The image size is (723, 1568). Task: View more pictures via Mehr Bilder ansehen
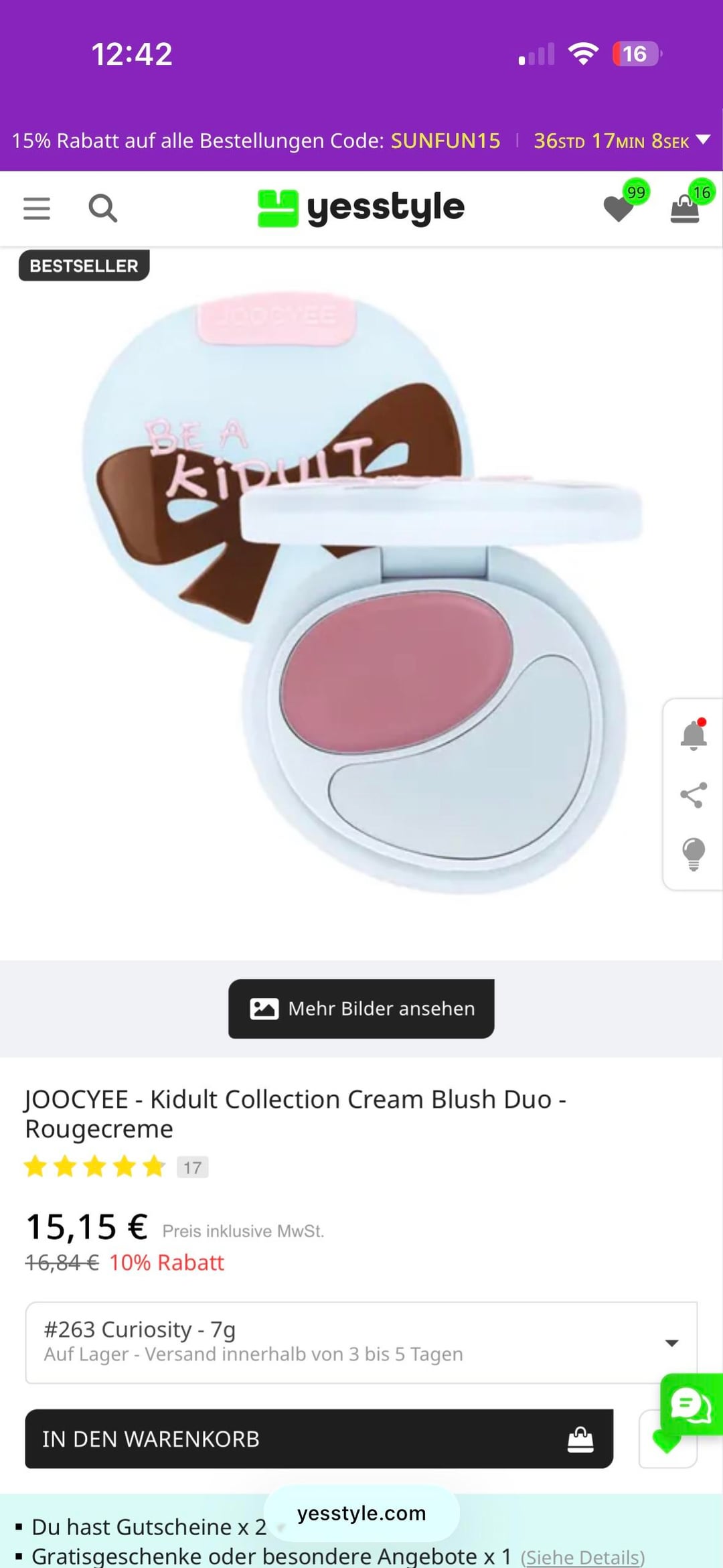361,1009
